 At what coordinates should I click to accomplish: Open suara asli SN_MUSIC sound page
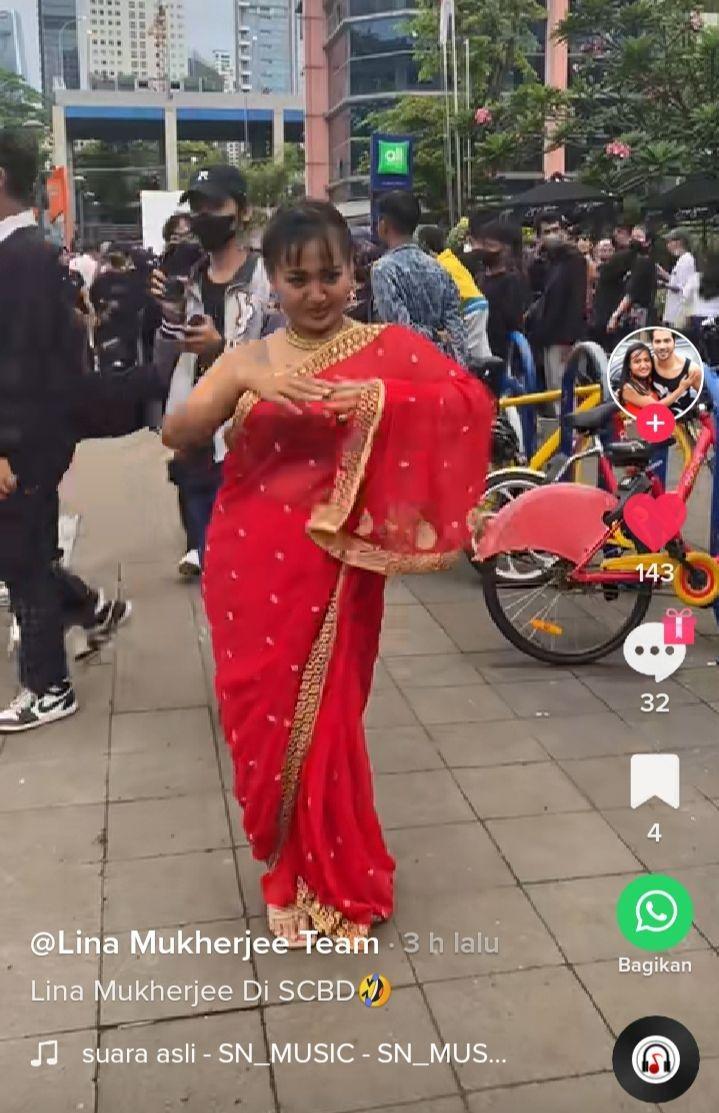point(293,1053)
